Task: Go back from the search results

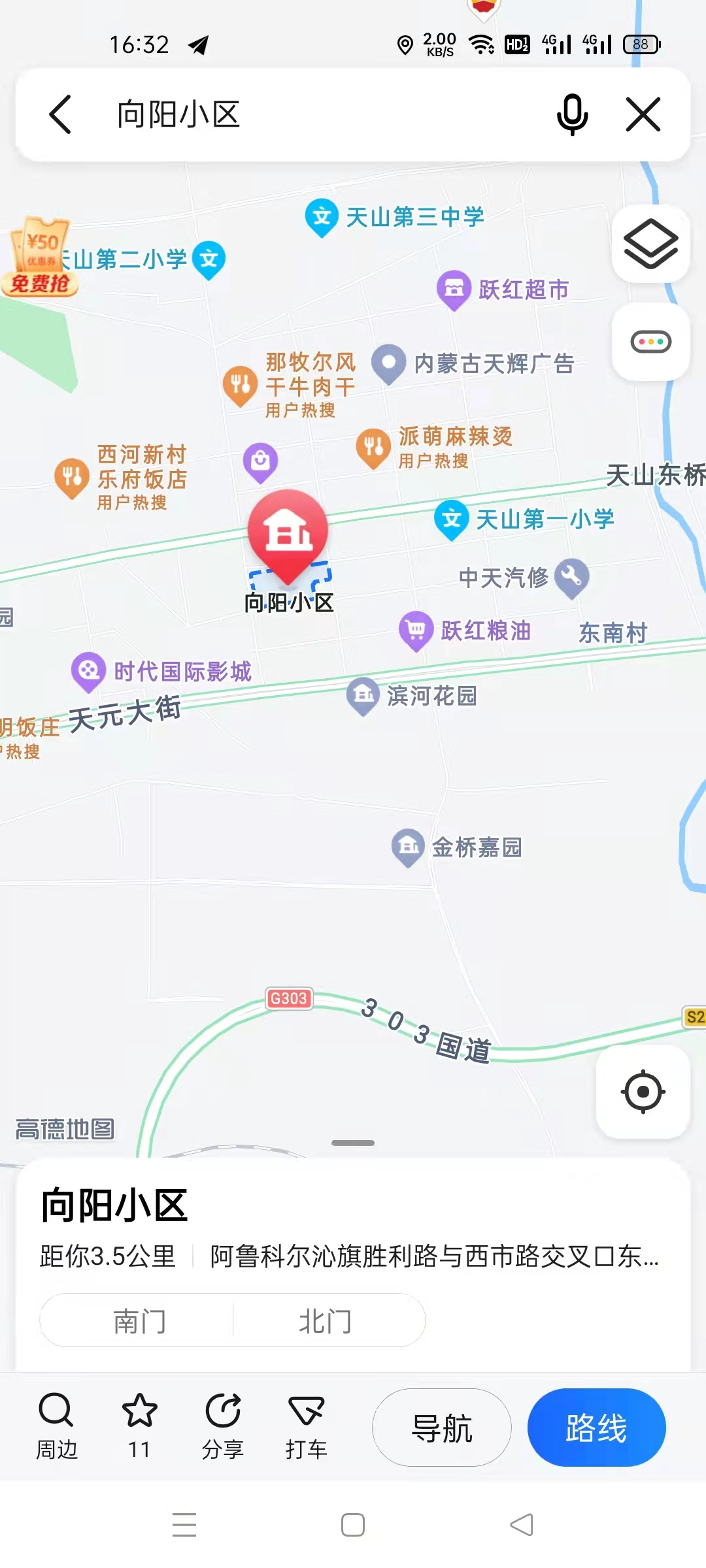Action: click(x=60, y=115)
